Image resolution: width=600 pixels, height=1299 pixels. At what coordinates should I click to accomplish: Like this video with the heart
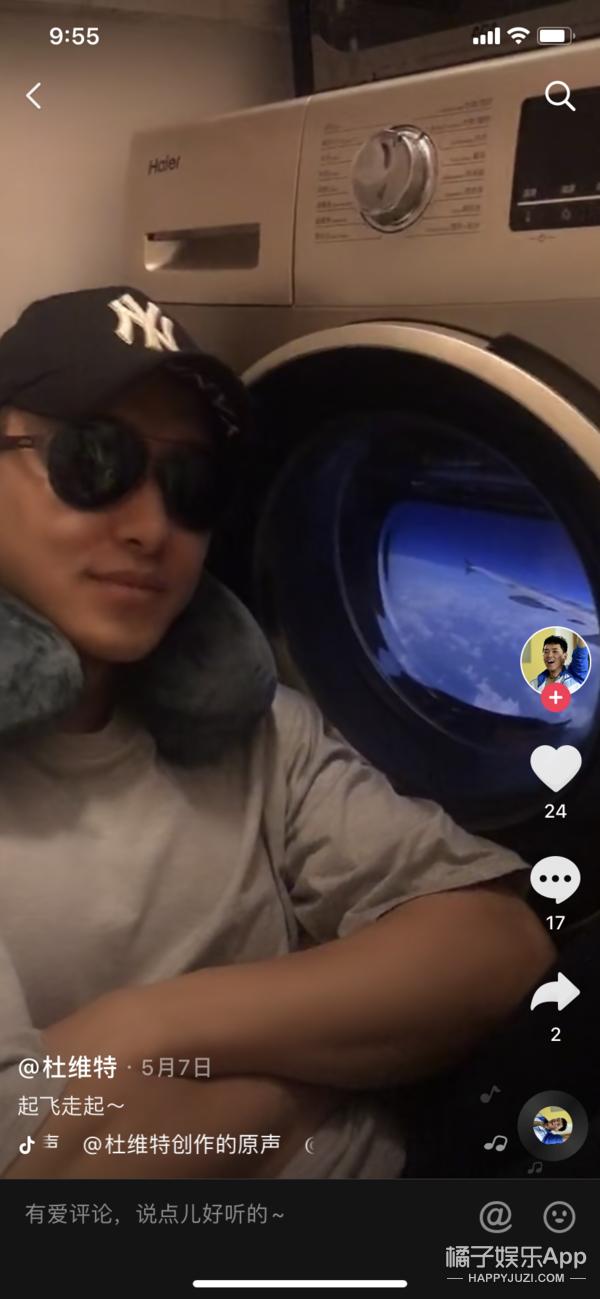click(555, 768)
